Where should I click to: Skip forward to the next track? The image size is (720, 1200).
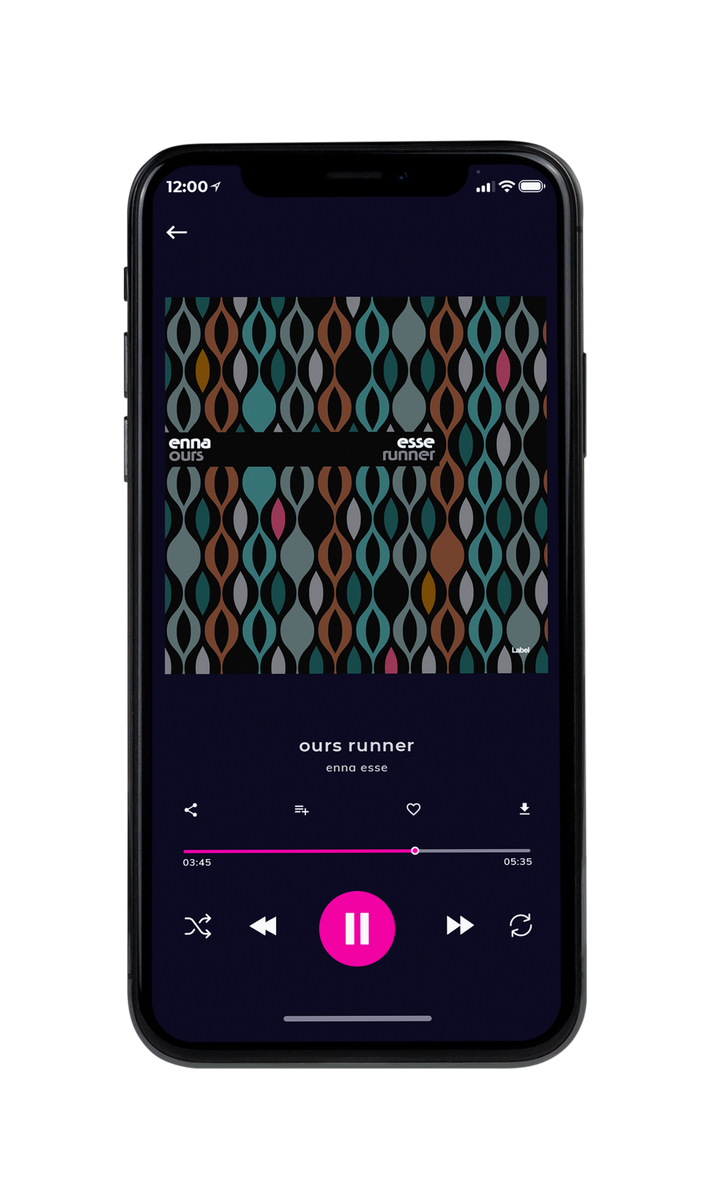[x=460, y=926]
